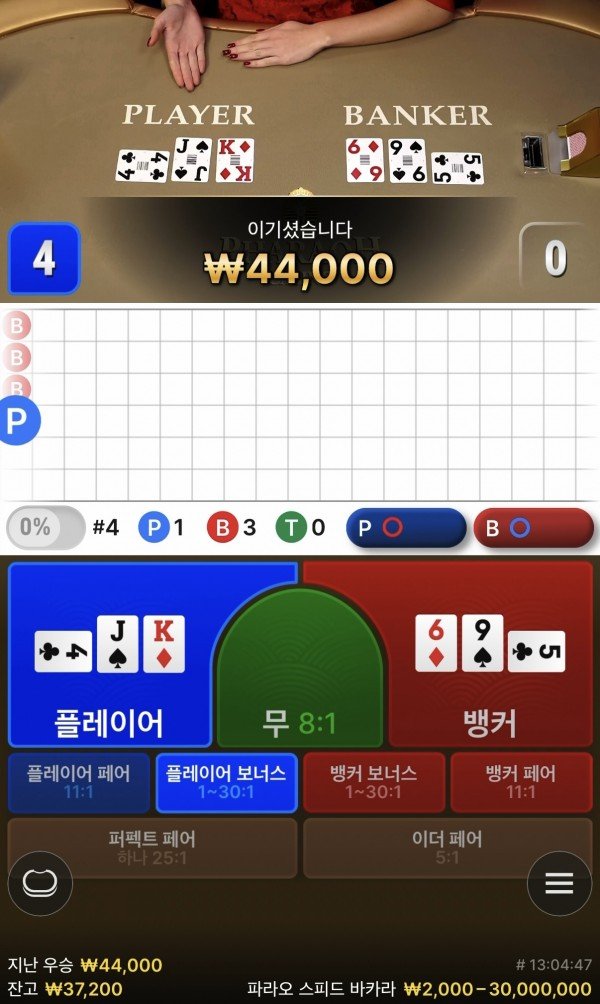Open the hamburger menu
The width and height of the screenshot is (600, 1004).
(559, 883)
